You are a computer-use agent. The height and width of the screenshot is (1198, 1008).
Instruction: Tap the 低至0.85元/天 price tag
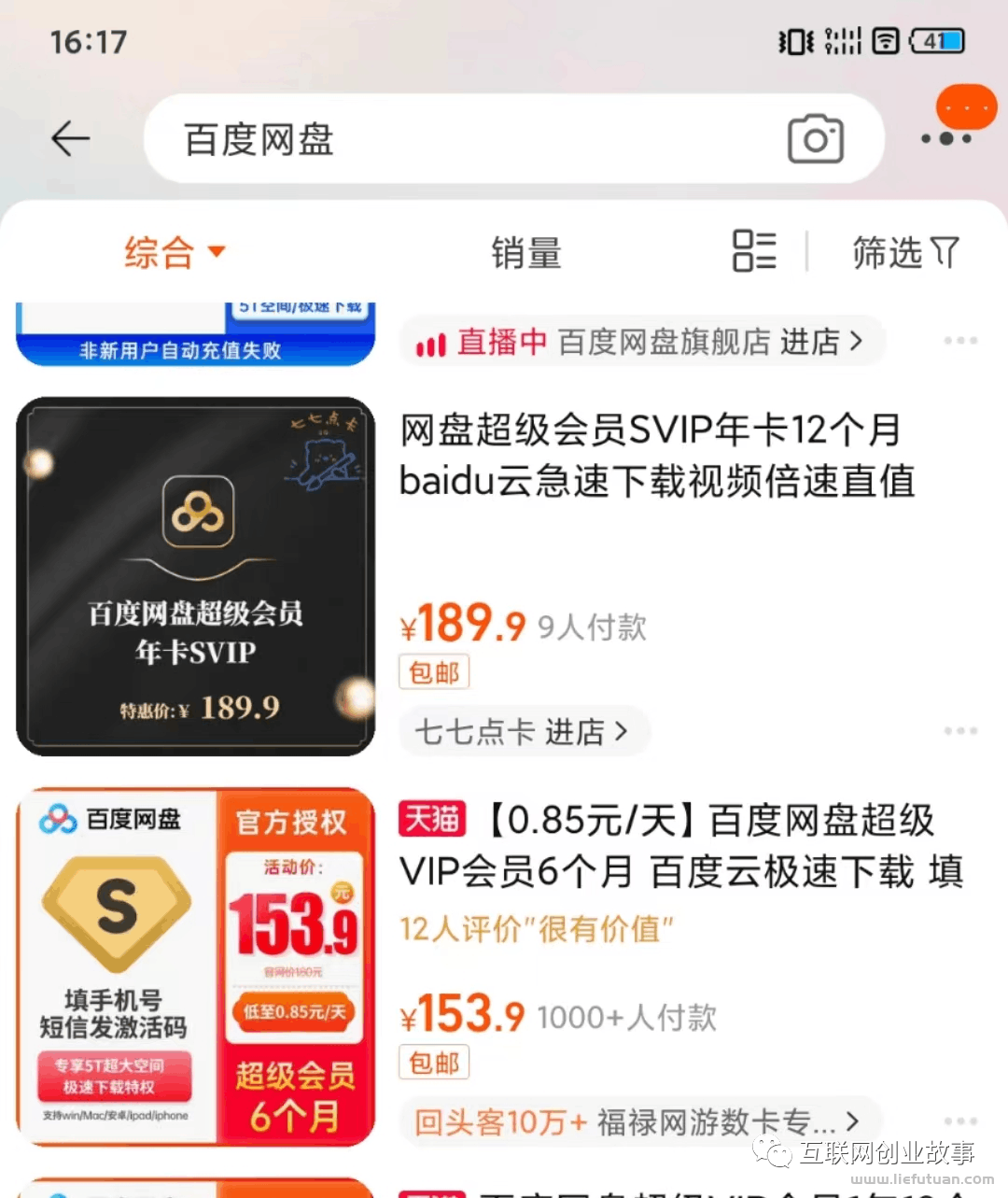[x=292, y=1011]
